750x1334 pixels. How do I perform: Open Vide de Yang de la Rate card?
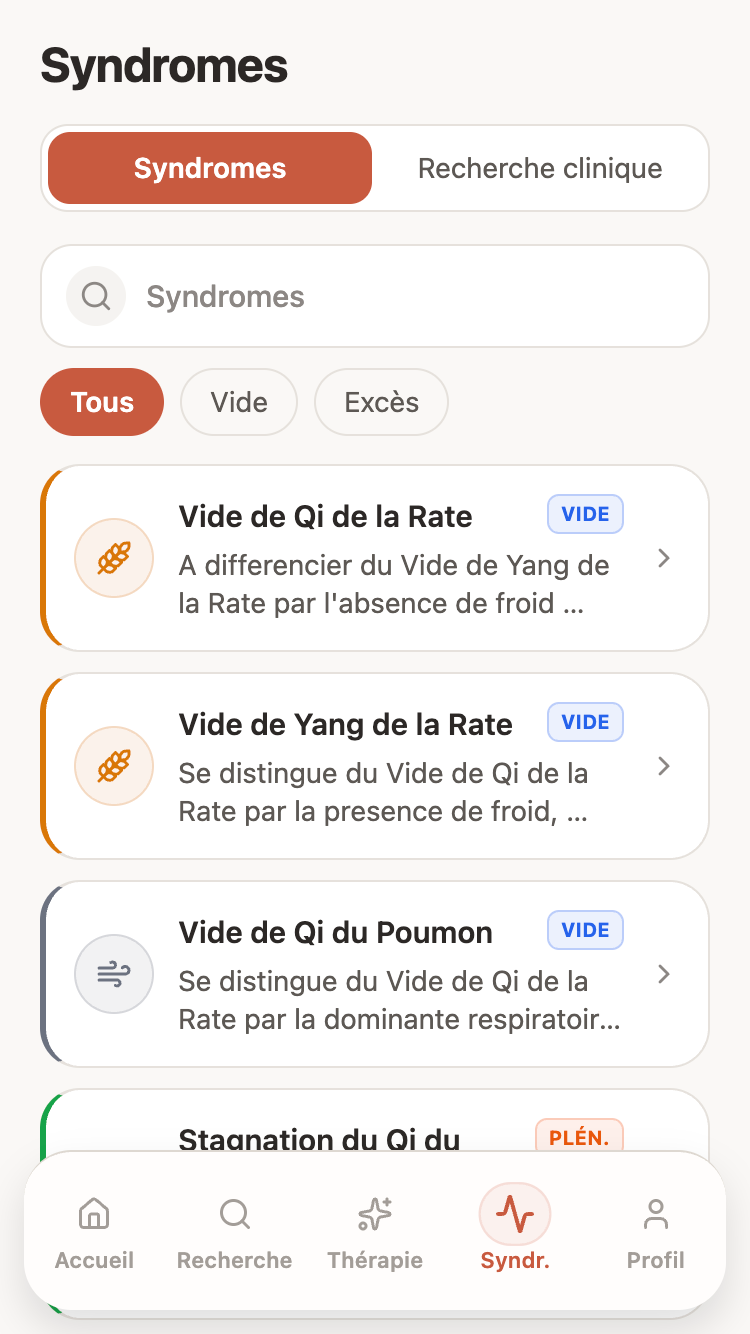click(x=375, y=766)
